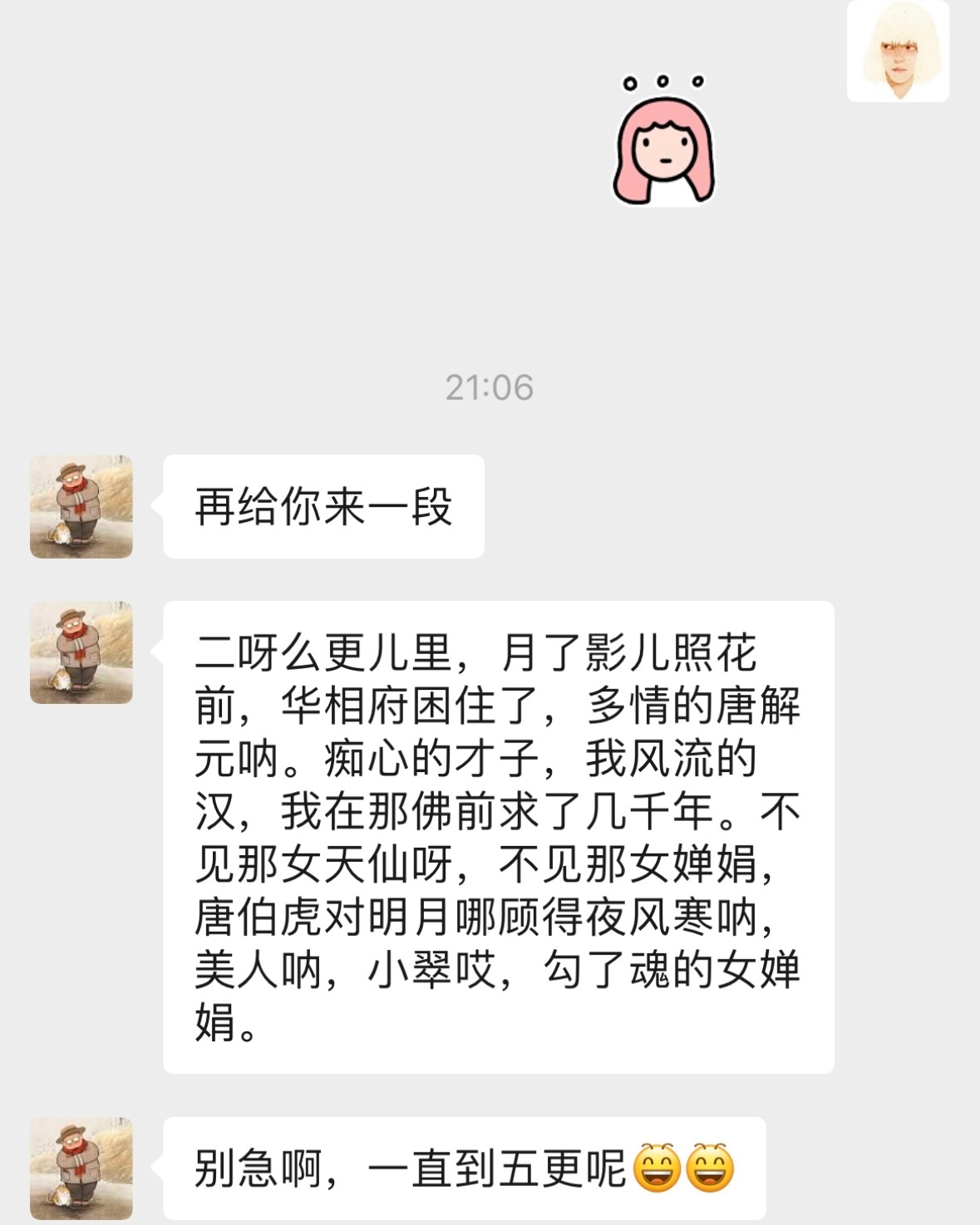The height and width of the screenshot is (1225, 980).
Task: Open the white-haired profile avatar beside the sticker
Action: [x=898, y=51]
